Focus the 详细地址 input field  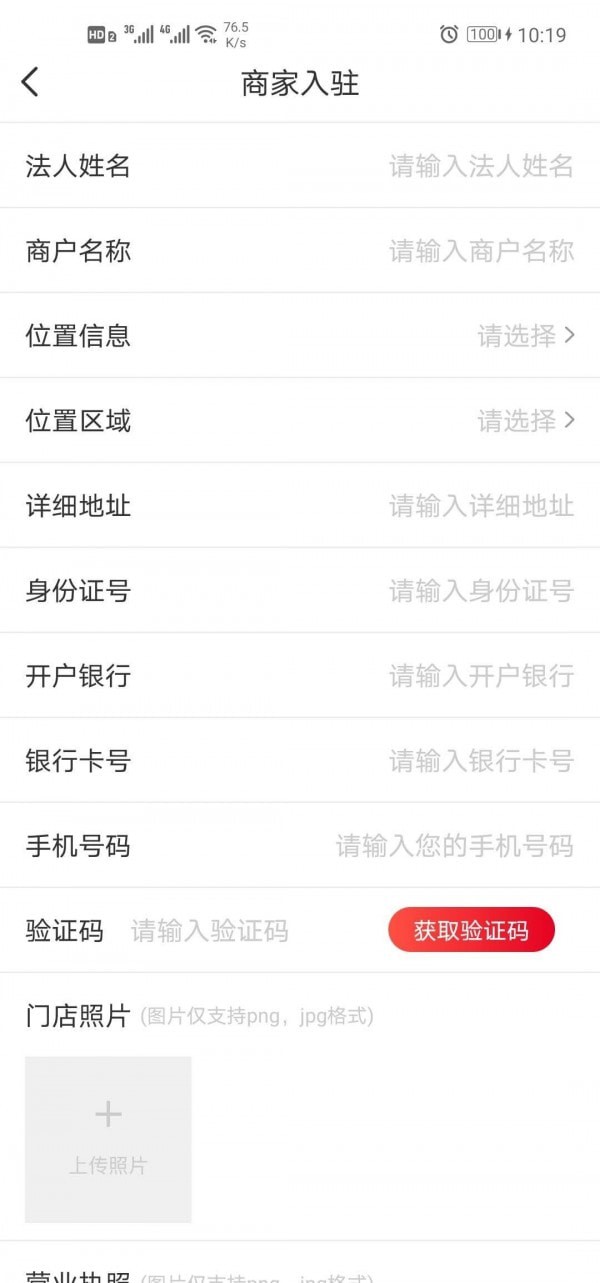pyautogui.click(x=480, y=506)
